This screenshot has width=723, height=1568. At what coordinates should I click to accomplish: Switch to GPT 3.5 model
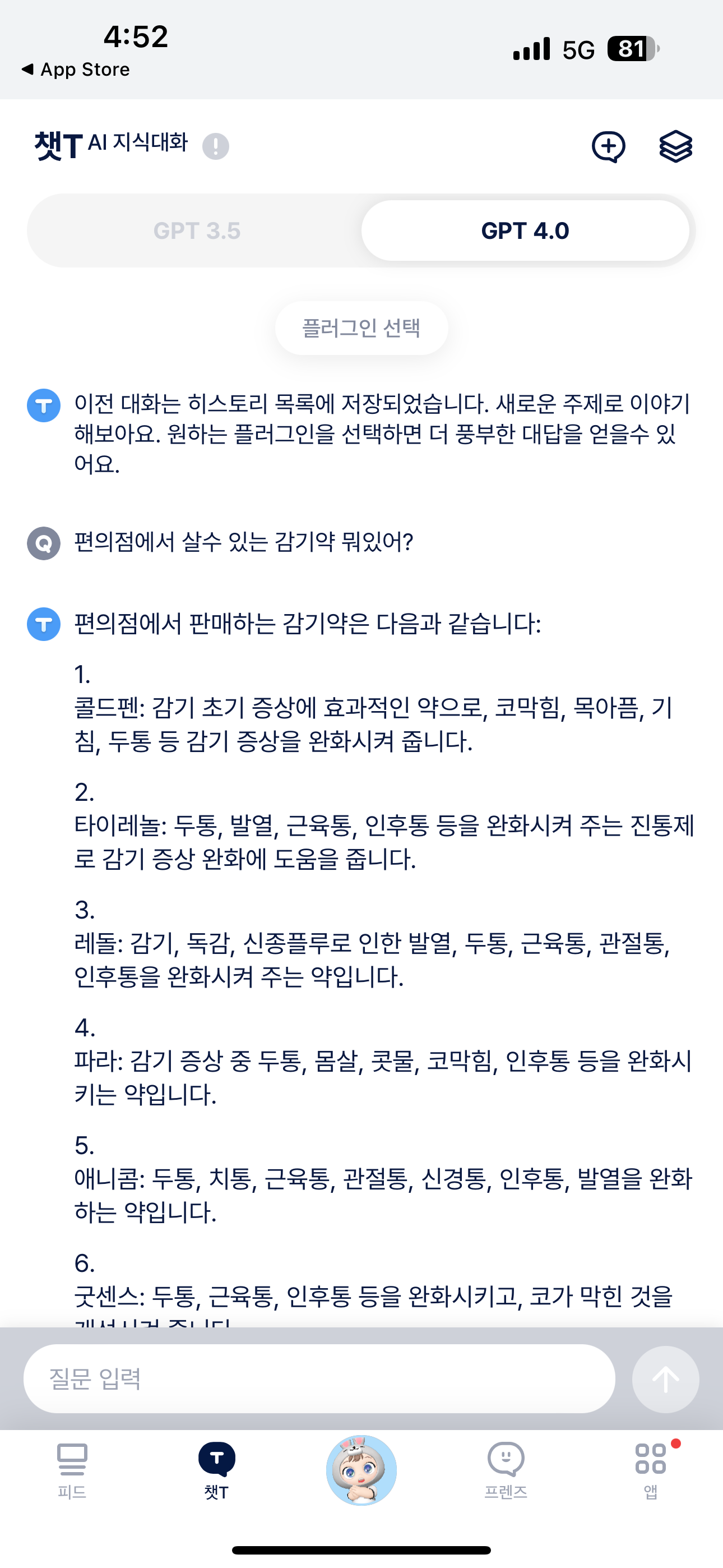(x=199, y=230)
